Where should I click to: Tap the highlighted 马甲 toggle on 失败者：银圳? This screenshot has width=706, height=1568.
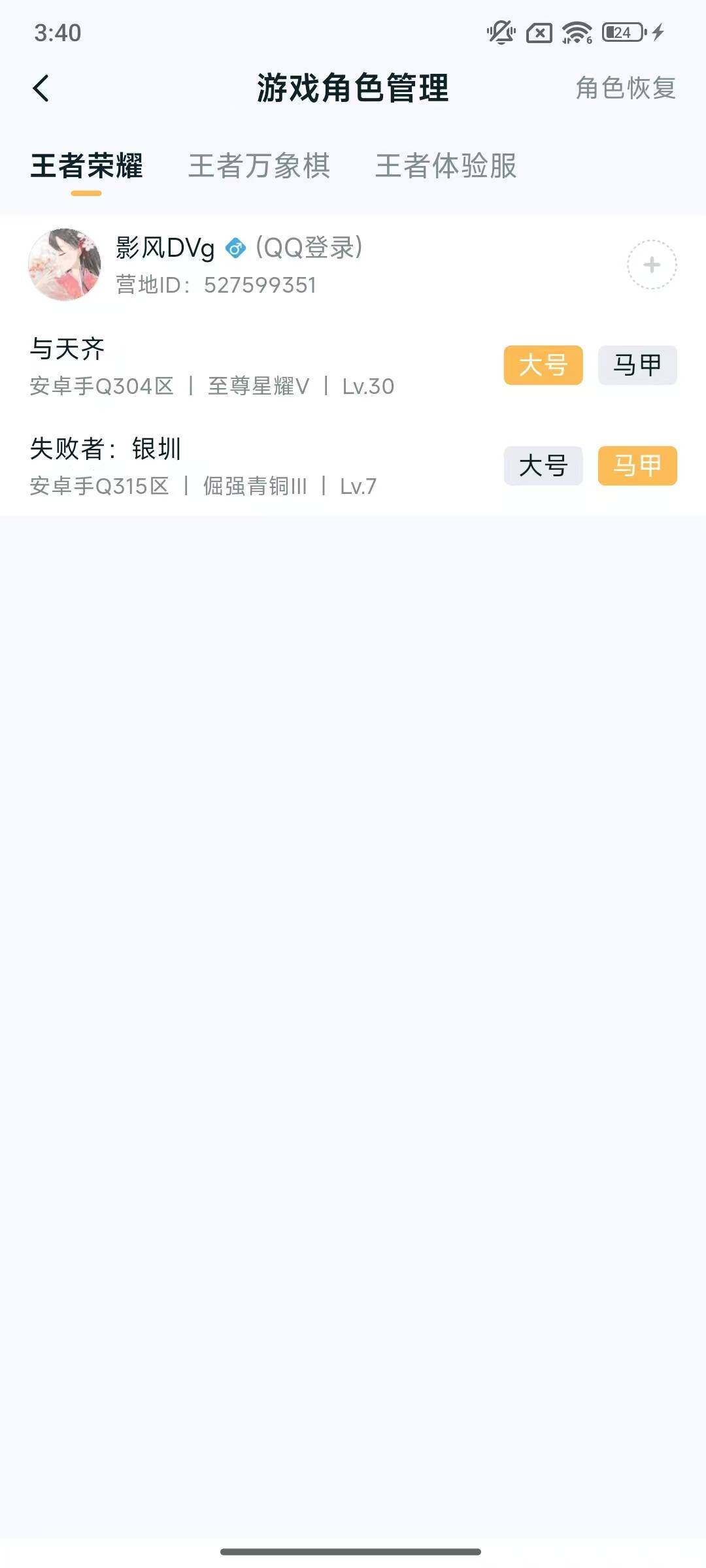click(637, 466)
